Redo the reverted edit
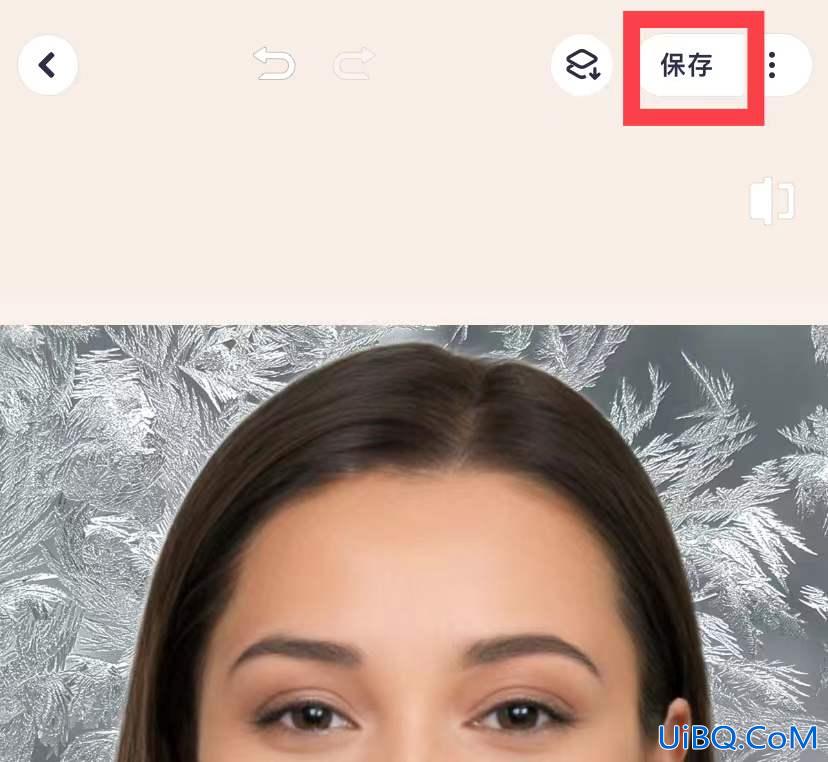The width and height of the screenshot is (828, 762). coord(354,65)
